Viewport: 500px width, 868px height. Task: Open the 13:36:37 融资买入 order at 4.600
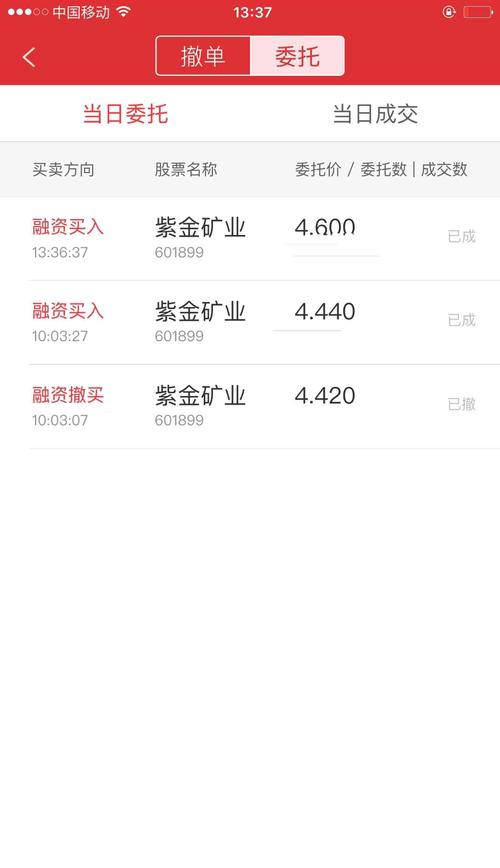click(x=250, y=239)
